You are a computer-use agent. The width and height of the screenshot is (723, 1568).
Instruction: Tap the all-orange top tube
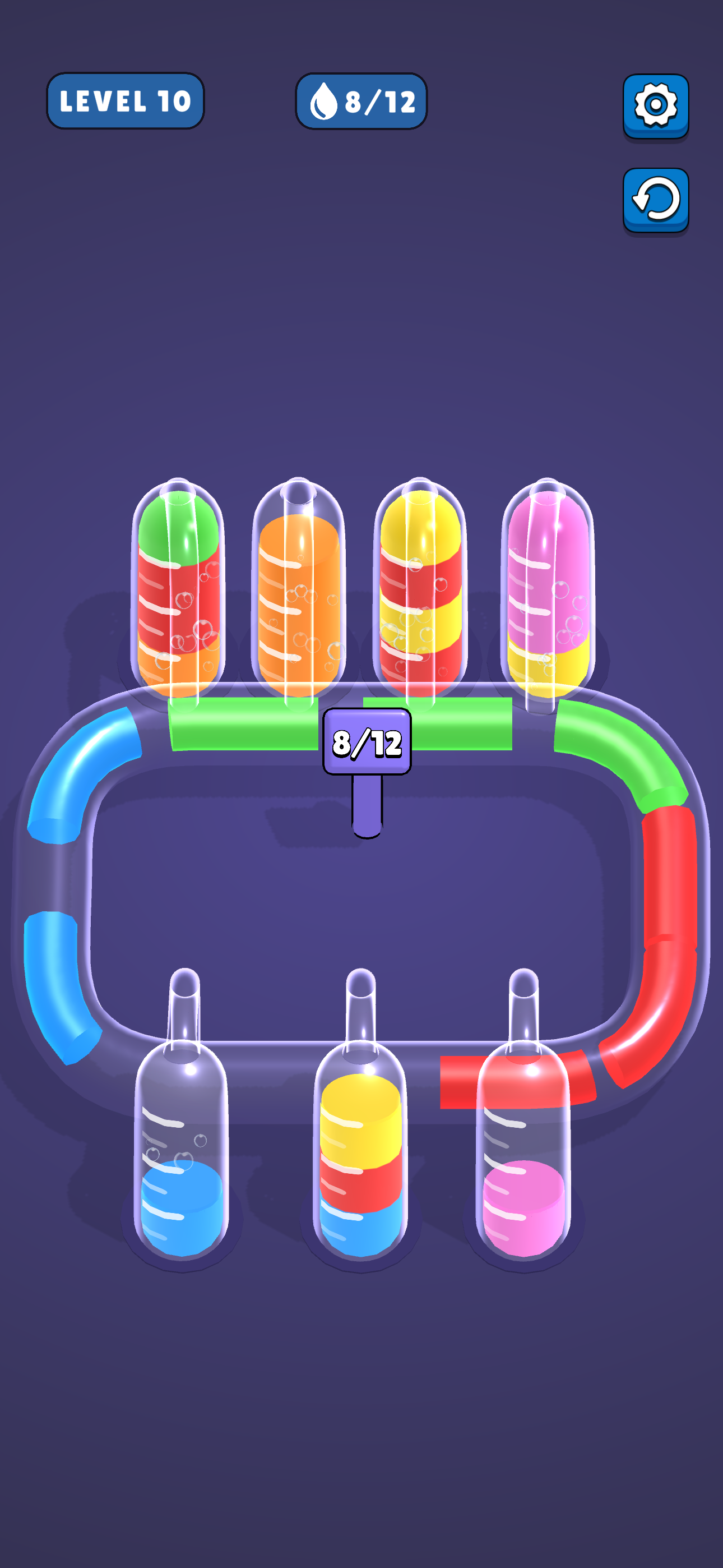pos(298,593)
